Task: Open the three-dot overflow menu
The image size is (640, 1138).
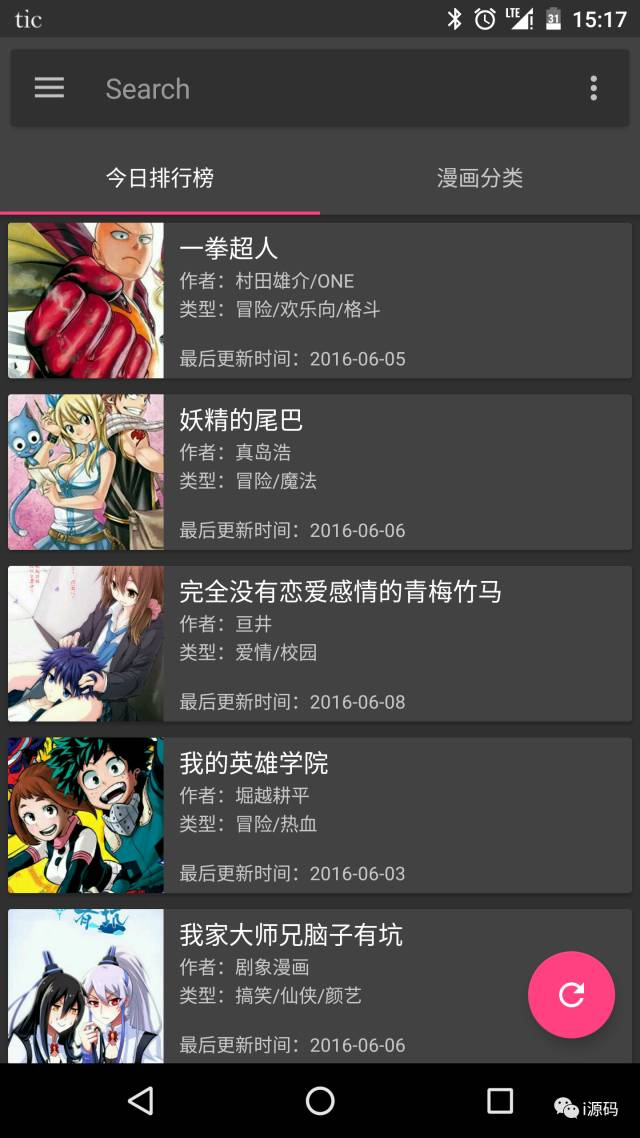Action: (594, 89)
